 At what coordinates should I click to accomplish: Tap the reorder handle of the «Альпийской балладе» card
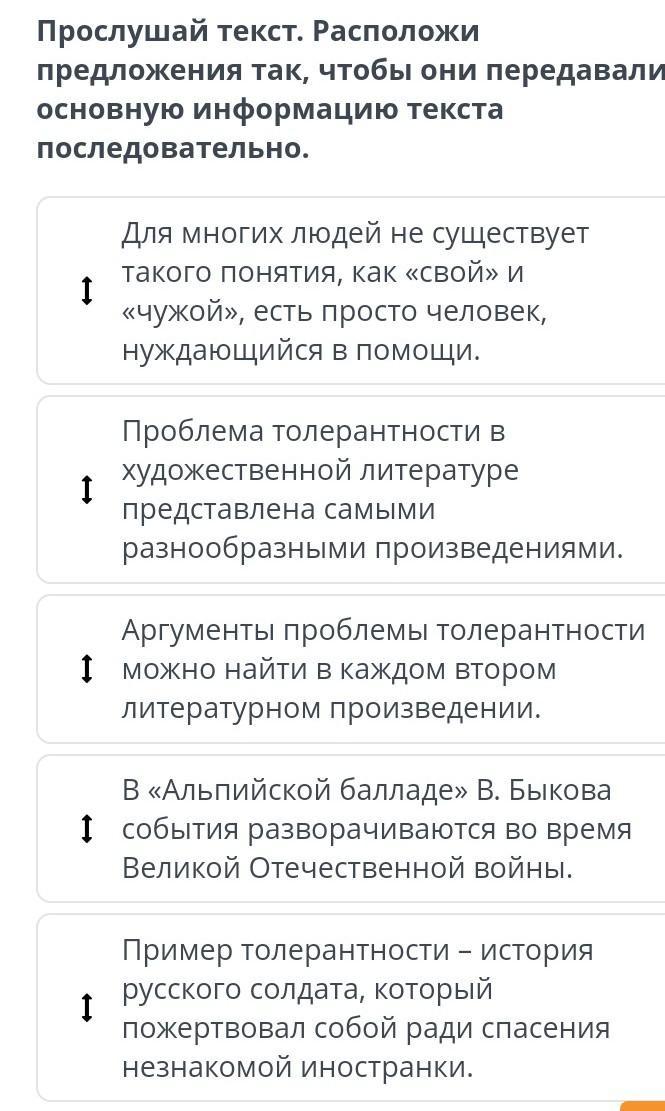[x=87, y=829]
